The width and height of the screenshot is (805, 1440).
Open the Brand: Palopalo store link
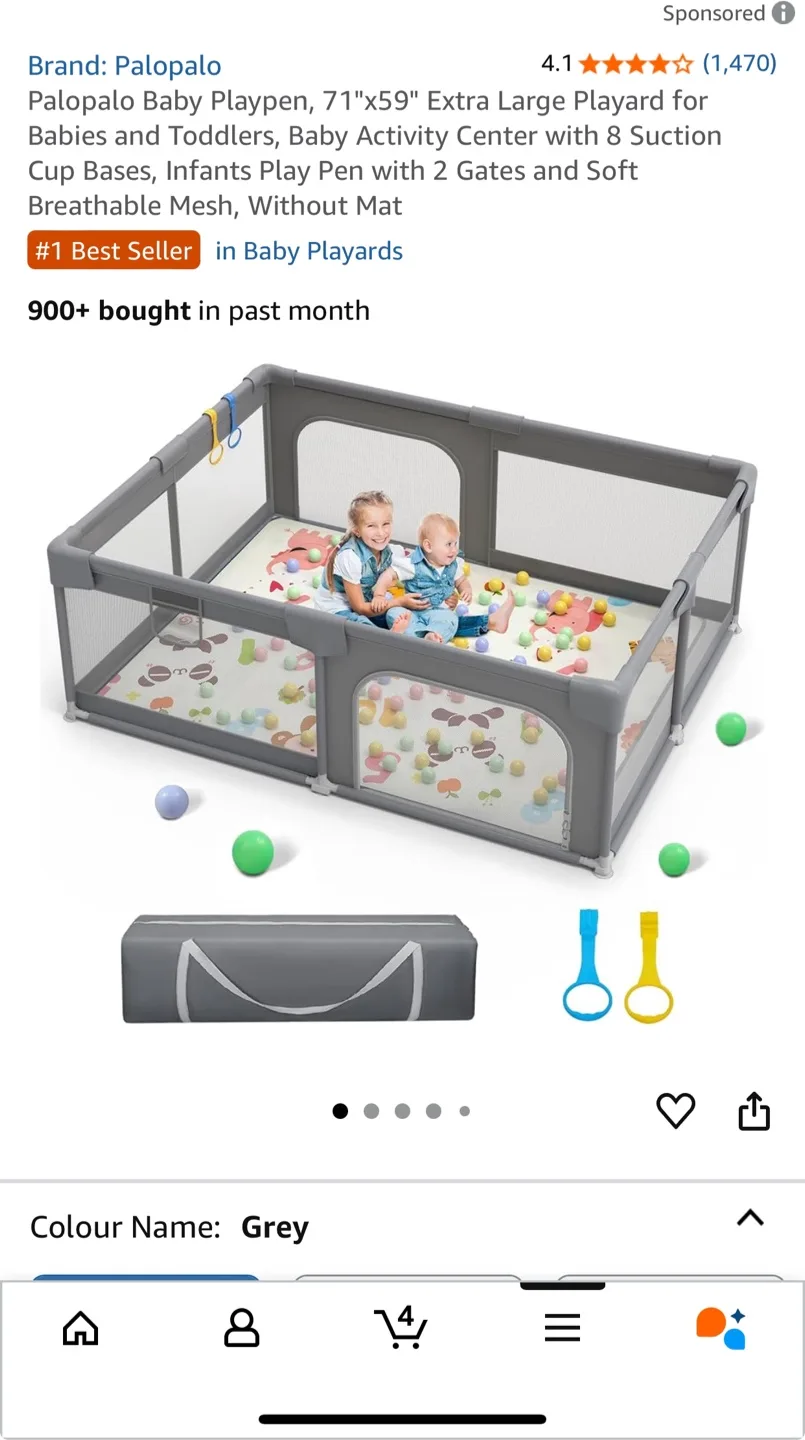[x=125, y=66]
